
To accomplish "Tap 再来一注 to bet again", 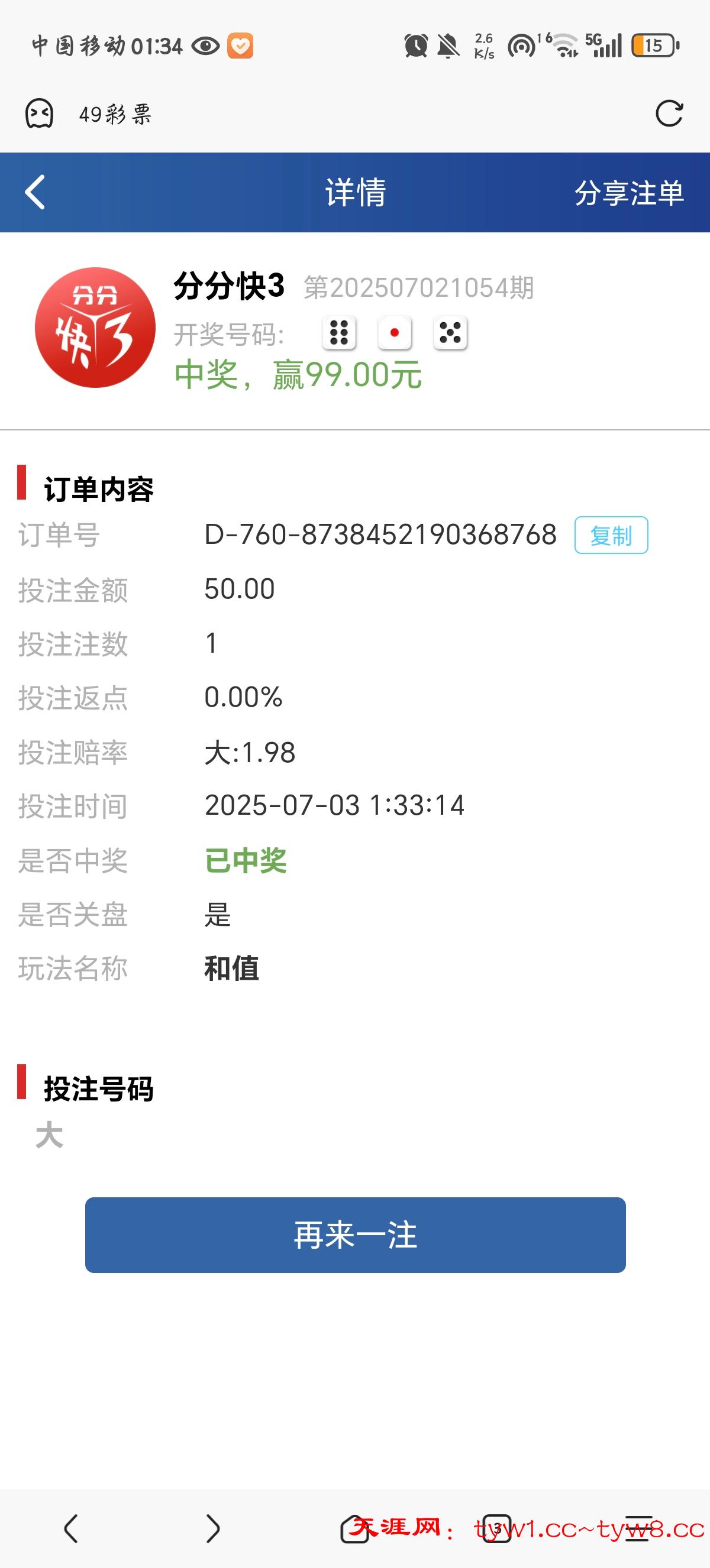I will click(355, 1235).
